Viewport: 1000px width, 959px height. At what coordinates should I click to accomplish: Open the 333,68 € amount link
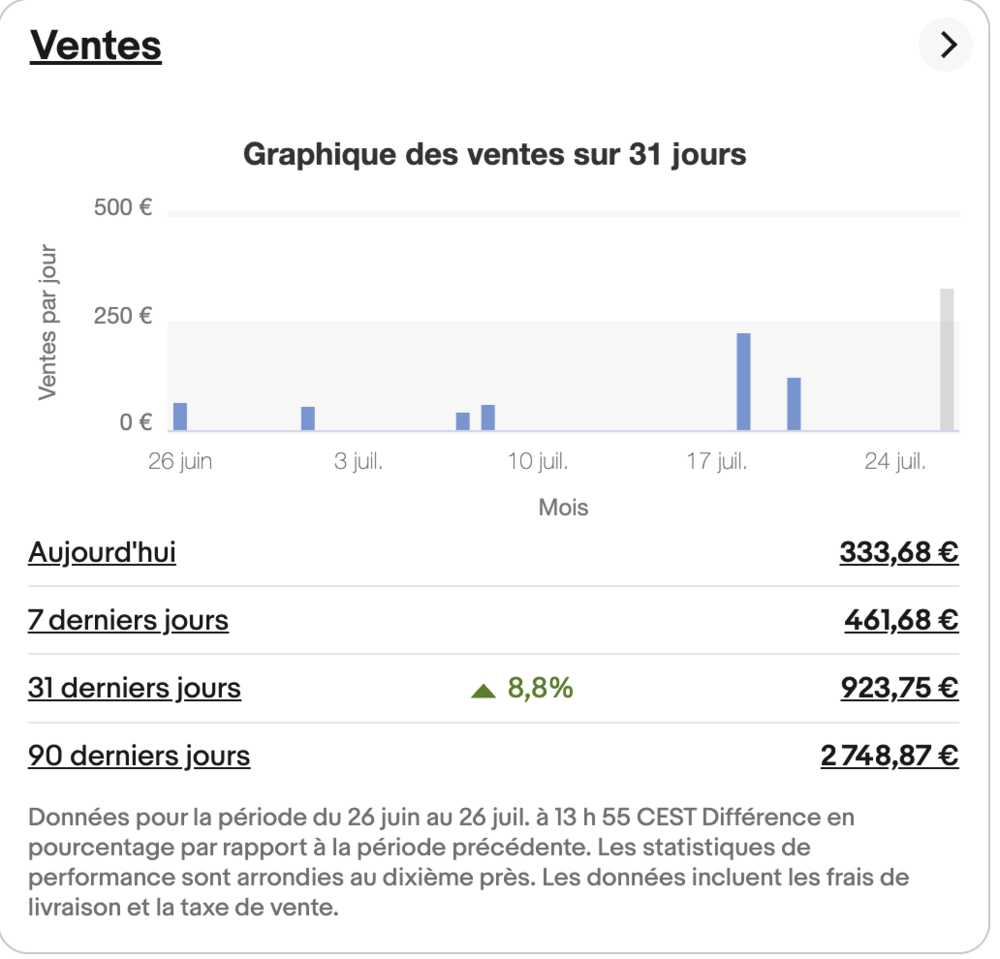[x=898, y=552]
